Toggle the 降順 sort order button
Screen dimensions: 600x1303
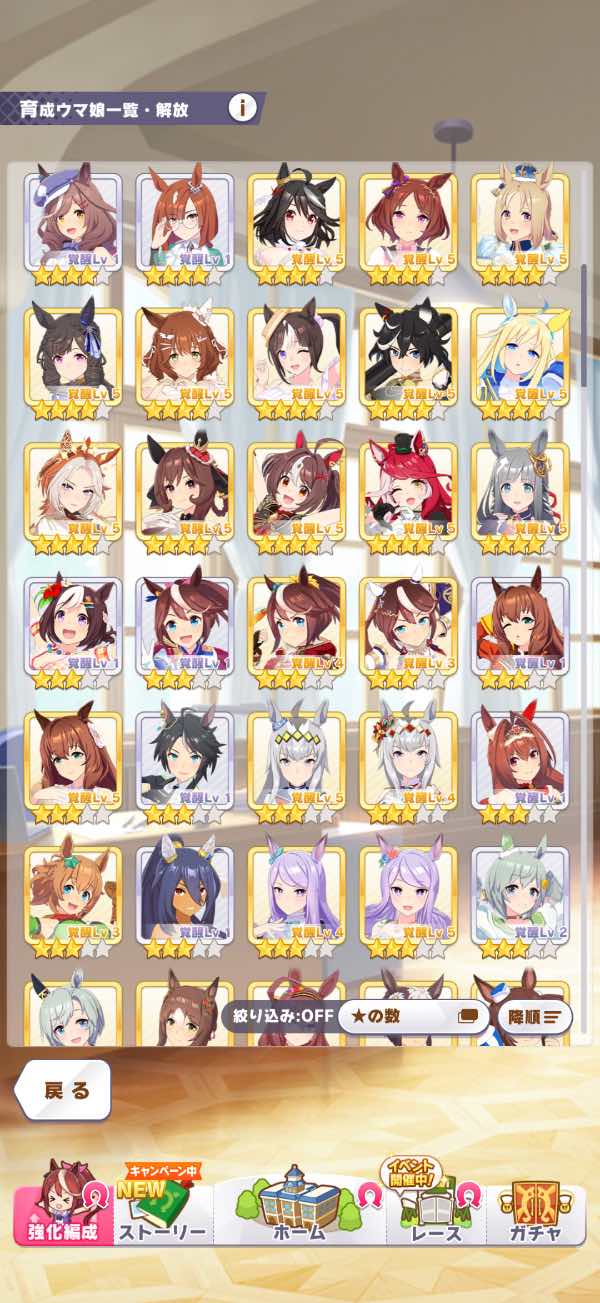click(535, 1017)
